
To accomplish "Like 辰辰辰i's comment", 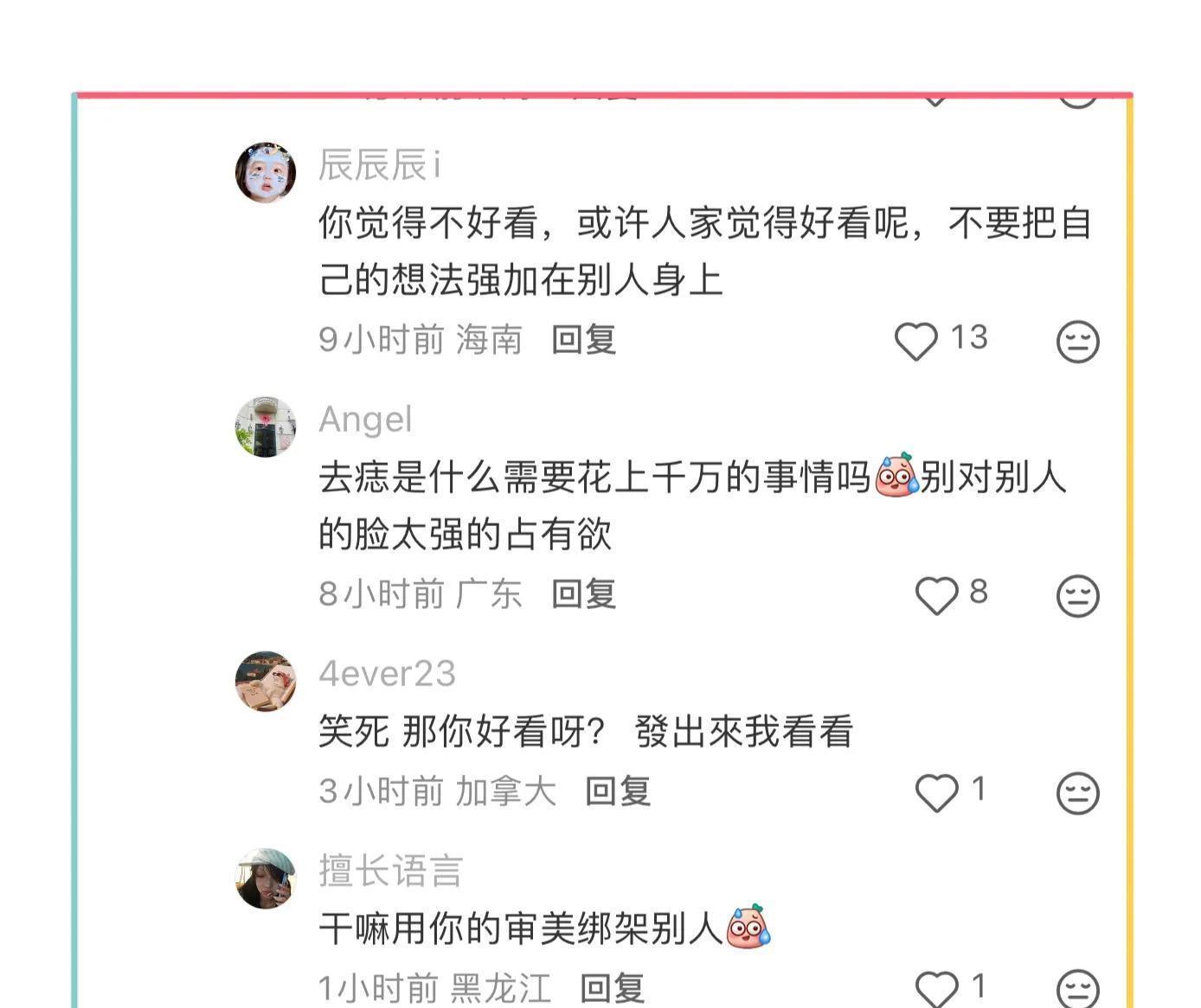I will 915,341.
